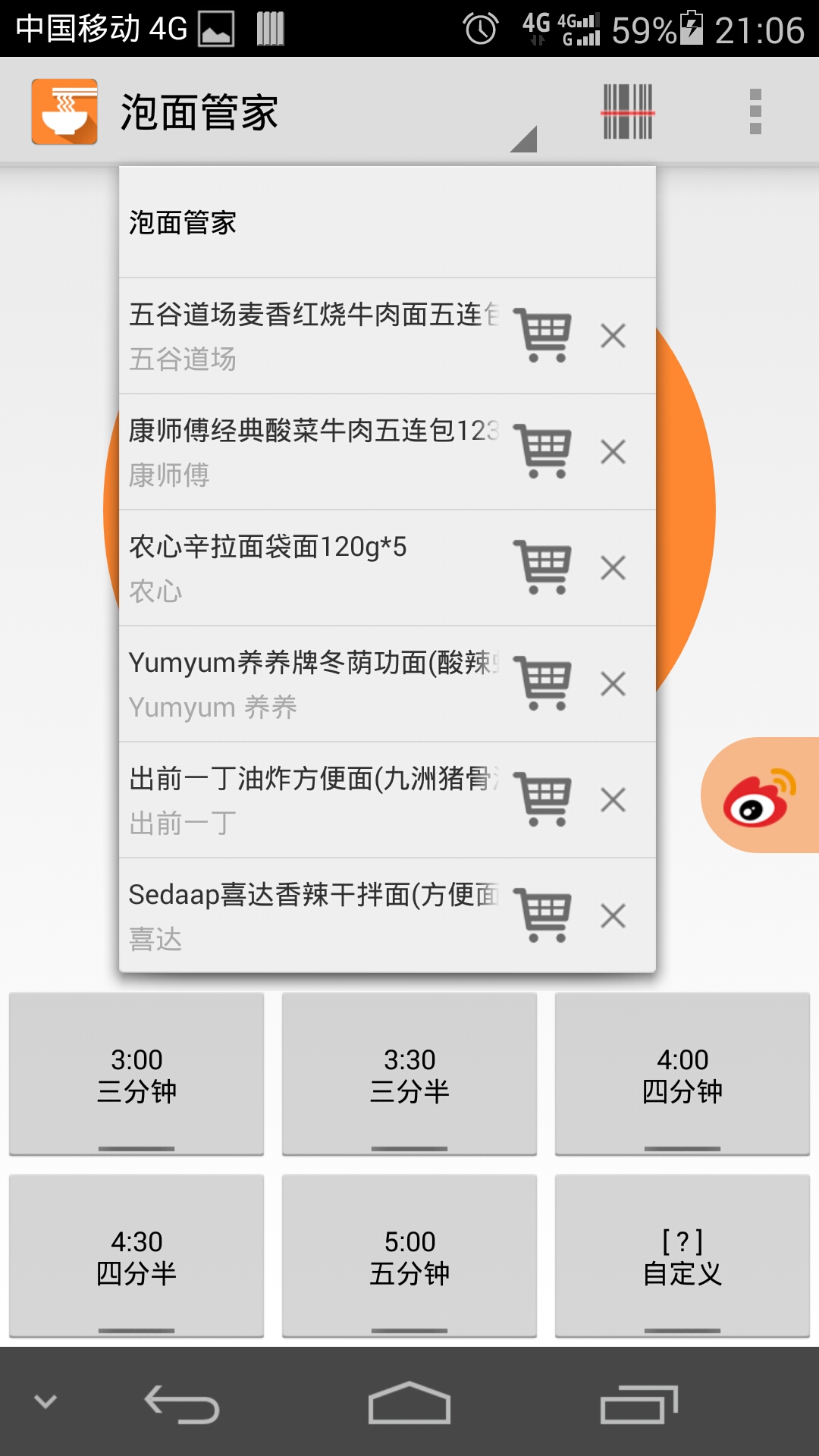Choose 五谷道场麦香红烧牛肉面 from the list
The height and width of the screenshot is (1456, 819).
[314, 336]
